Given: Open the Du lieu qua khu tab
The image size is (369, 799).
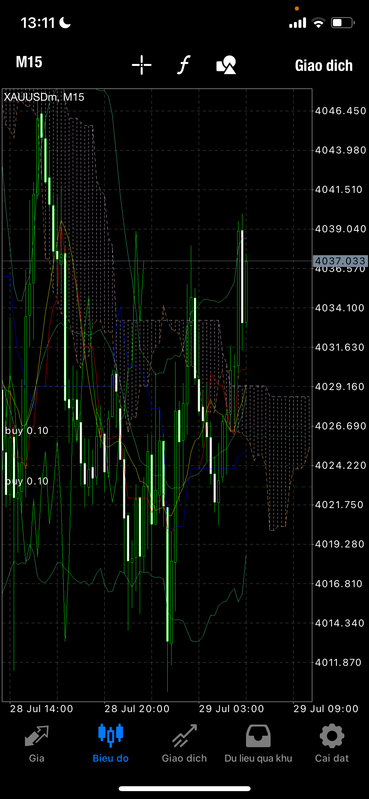Looking at the screenshot, I should click(x=258, y=743).
